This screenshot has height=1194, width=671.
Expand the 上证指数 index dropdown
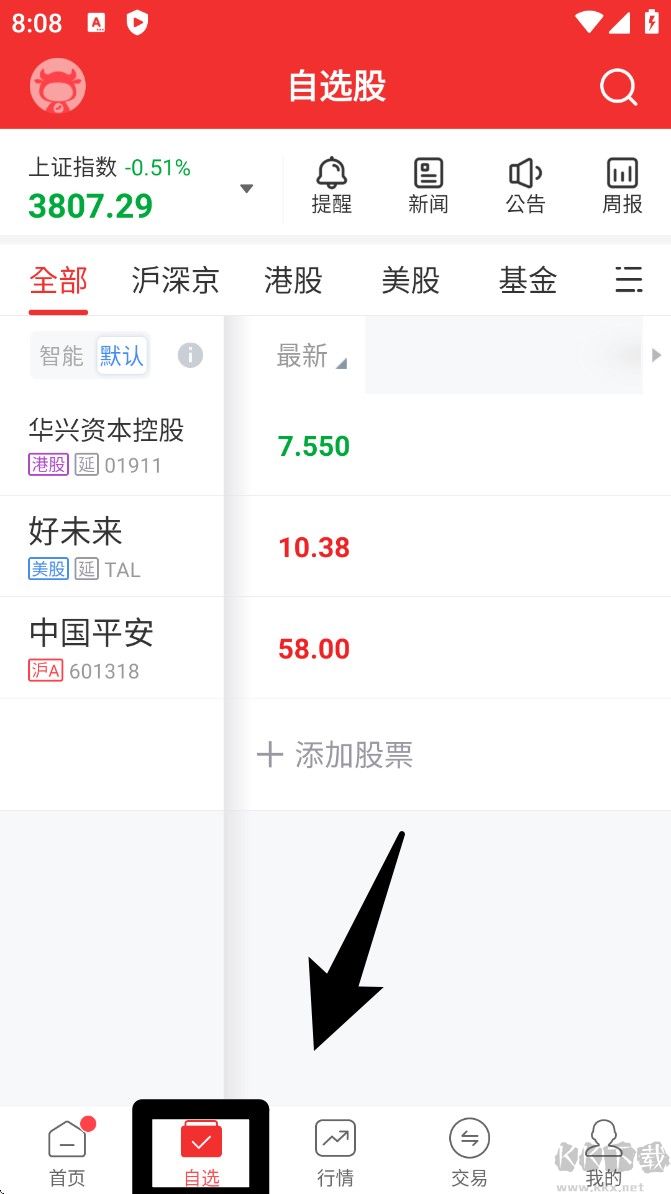tap(246, 188)
